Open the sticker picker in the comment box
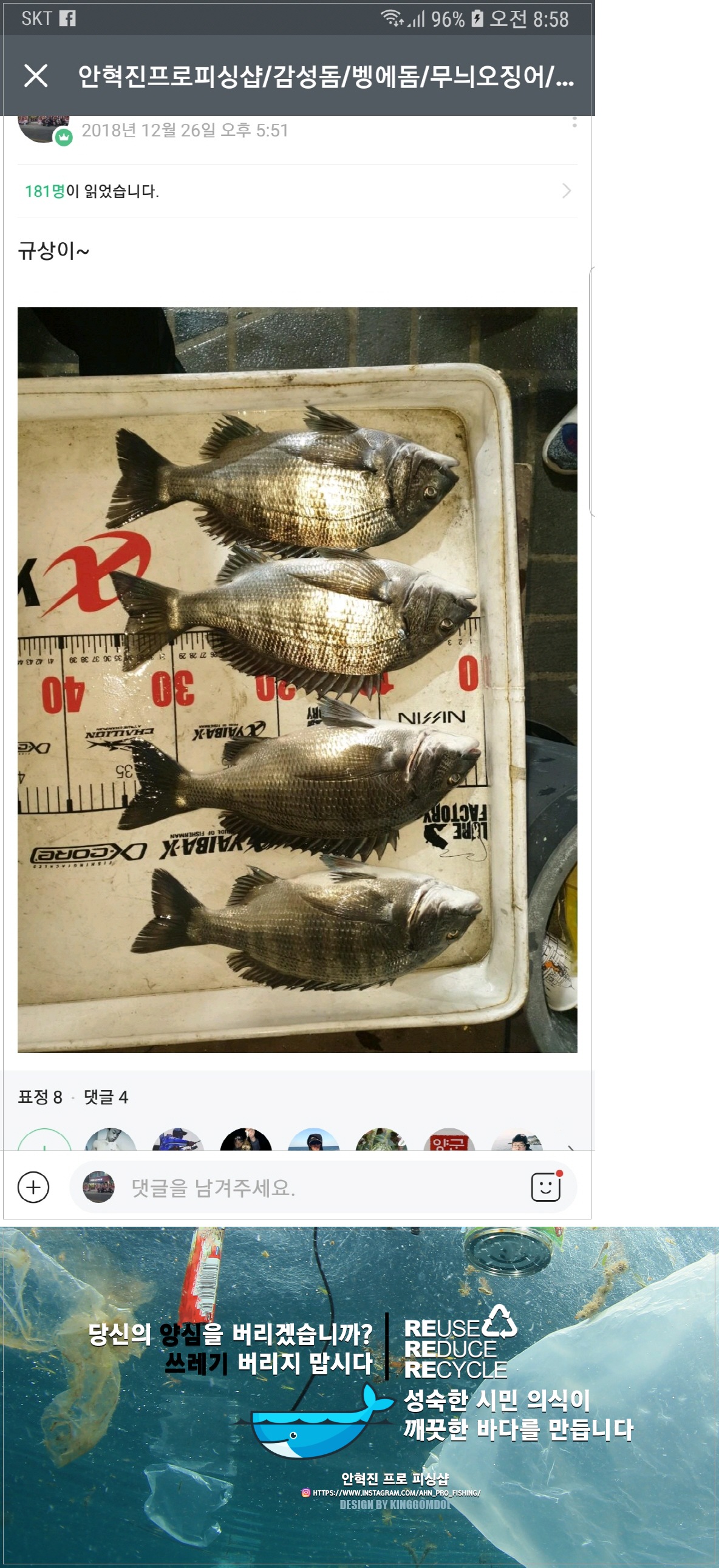 pos(545,1187)
